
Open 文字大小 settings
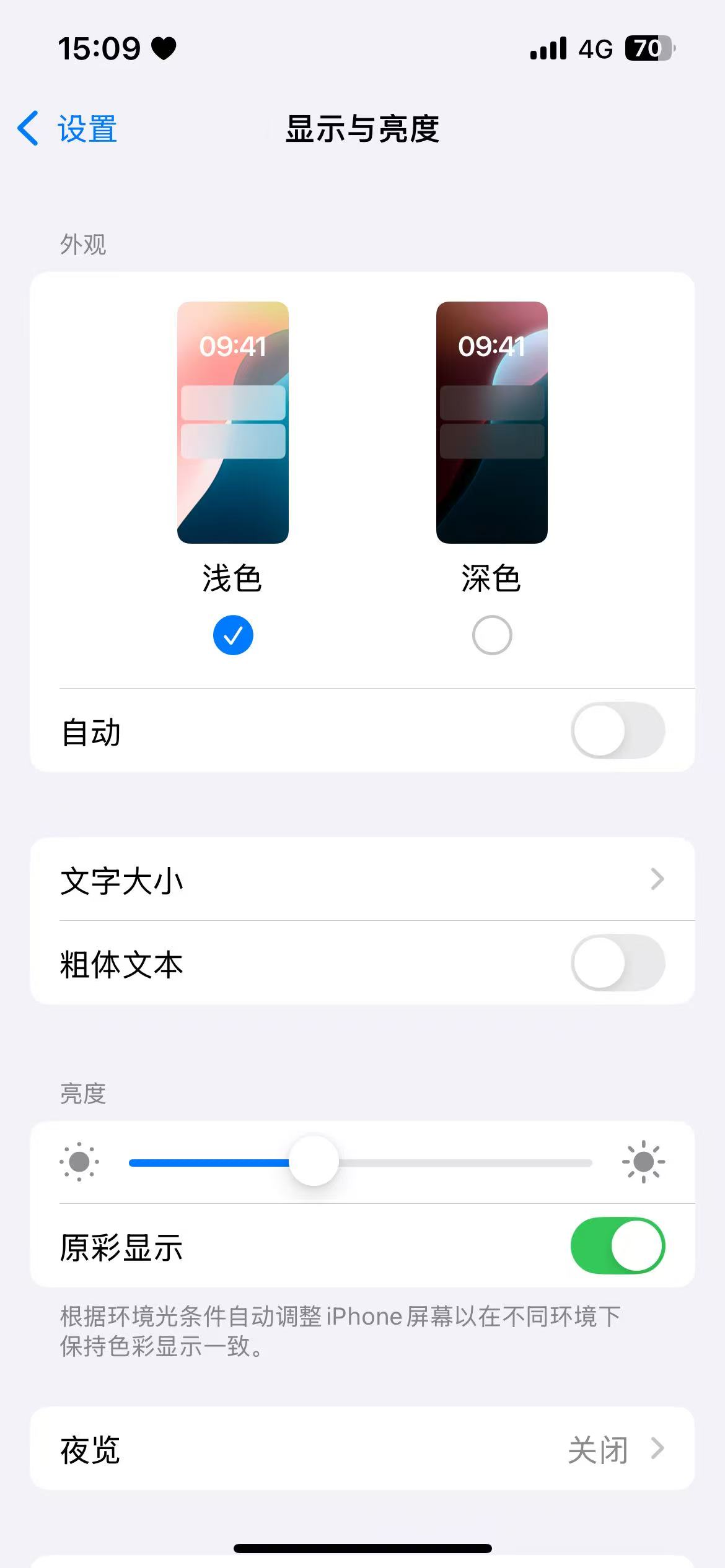(x=362, y=879)
